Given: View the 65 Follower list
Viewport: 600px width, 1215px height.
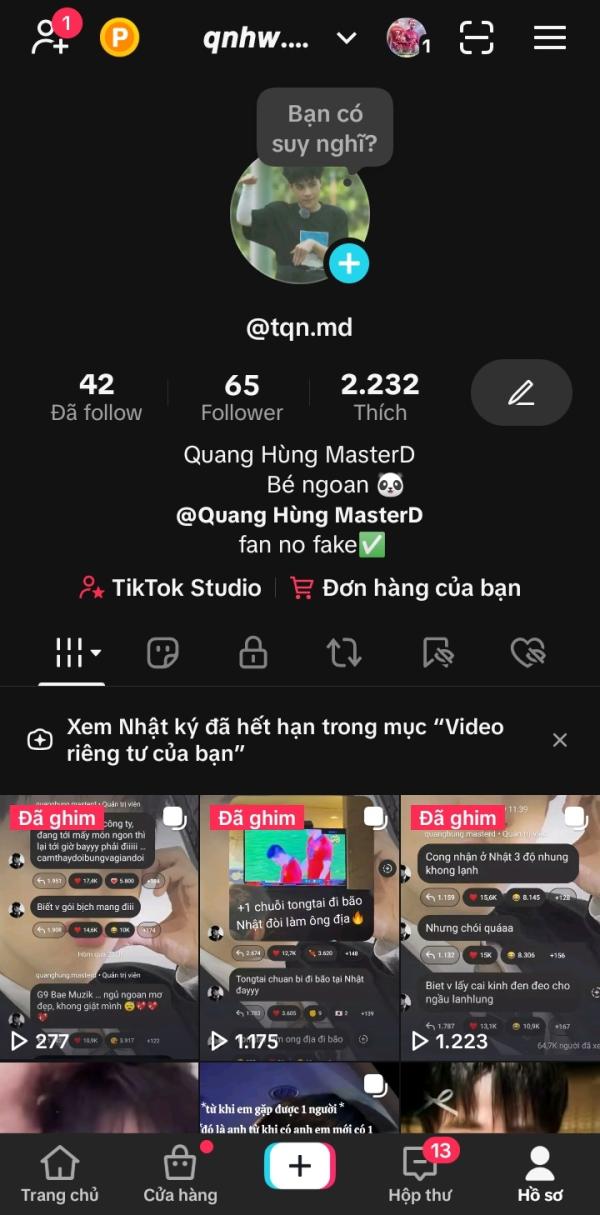Looking at the screenshot, I should (x=242, y=397).
